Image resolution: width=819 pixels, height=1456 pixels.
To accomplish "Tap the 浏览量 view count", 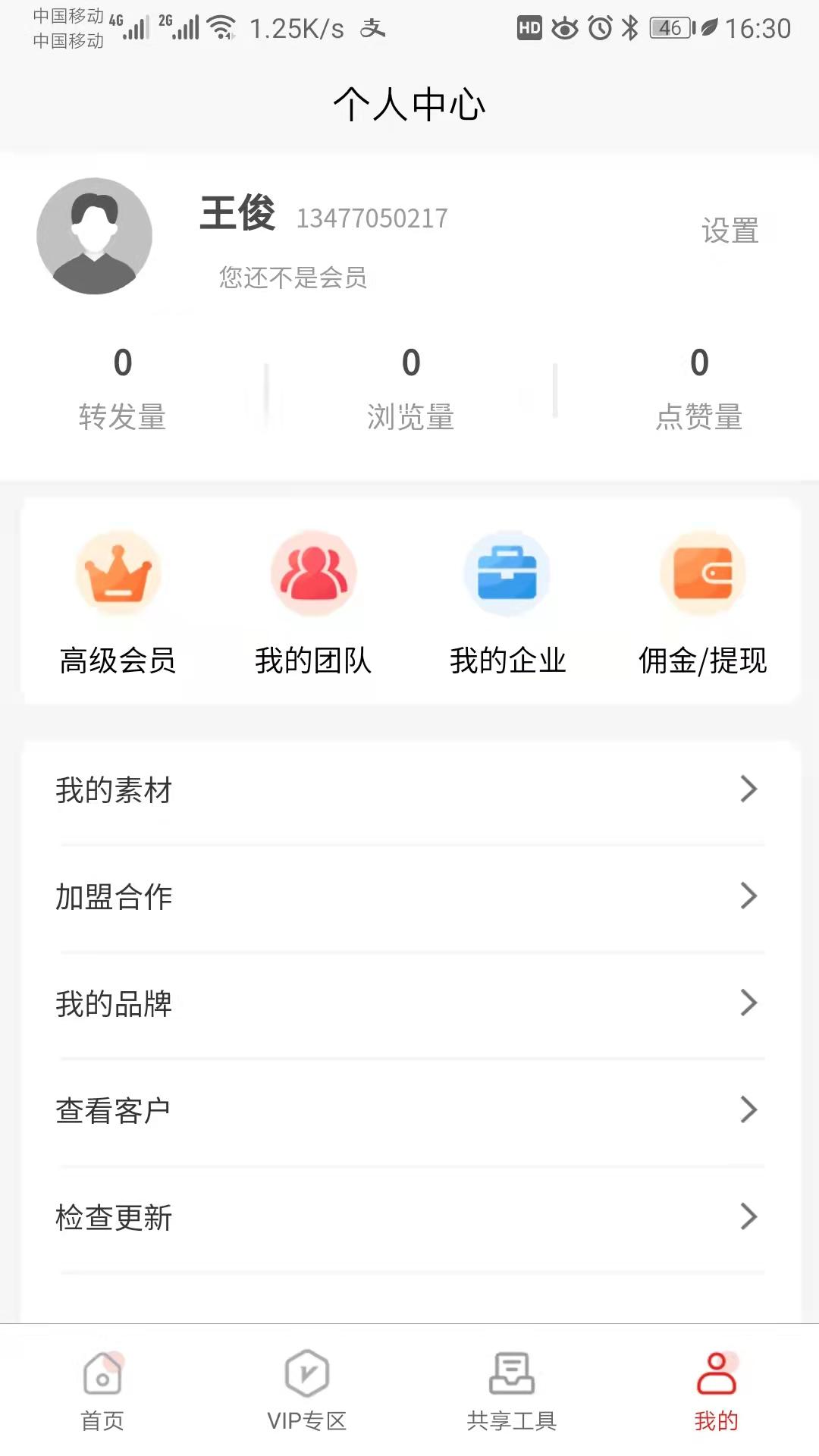I will pyautogui.click(x=409, y=387).
